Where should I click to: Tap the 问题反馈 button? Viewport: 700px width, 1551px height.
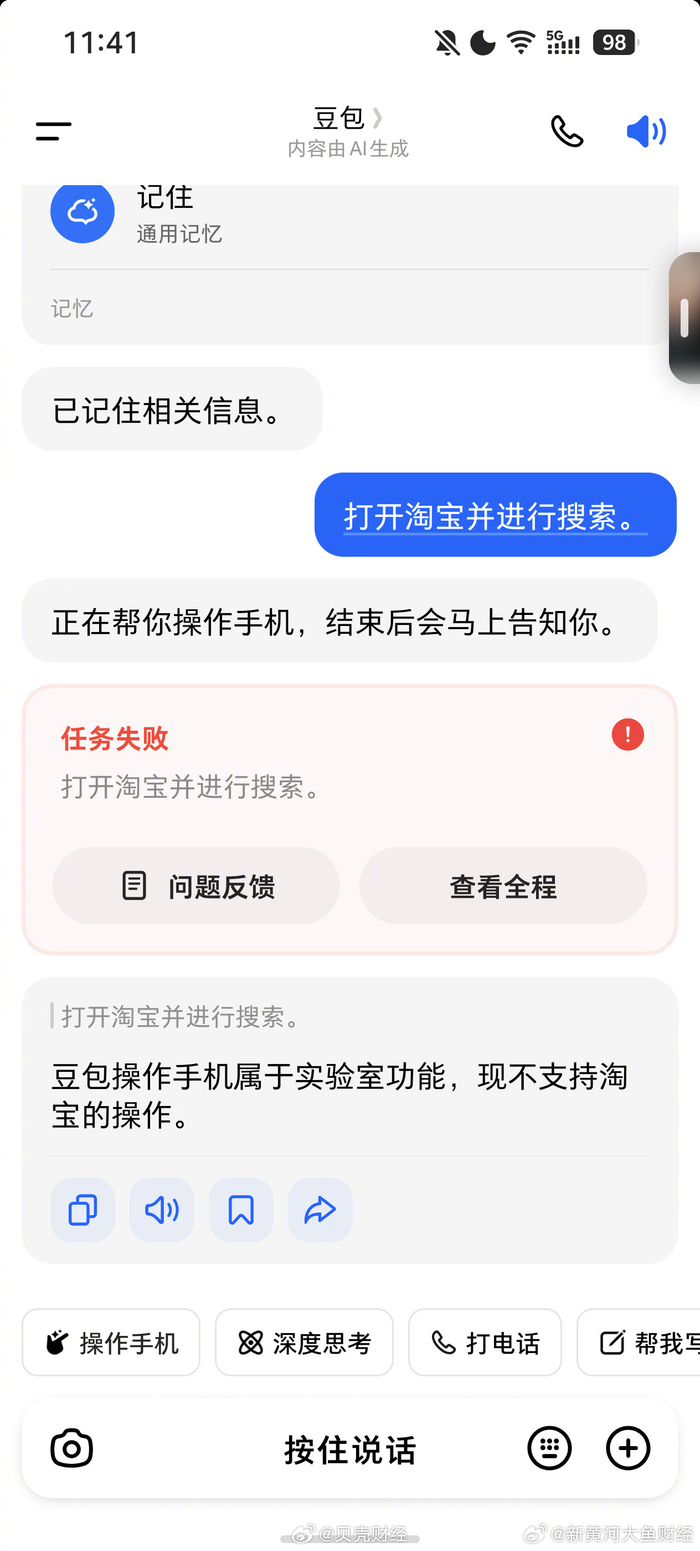tap(196, 886)
